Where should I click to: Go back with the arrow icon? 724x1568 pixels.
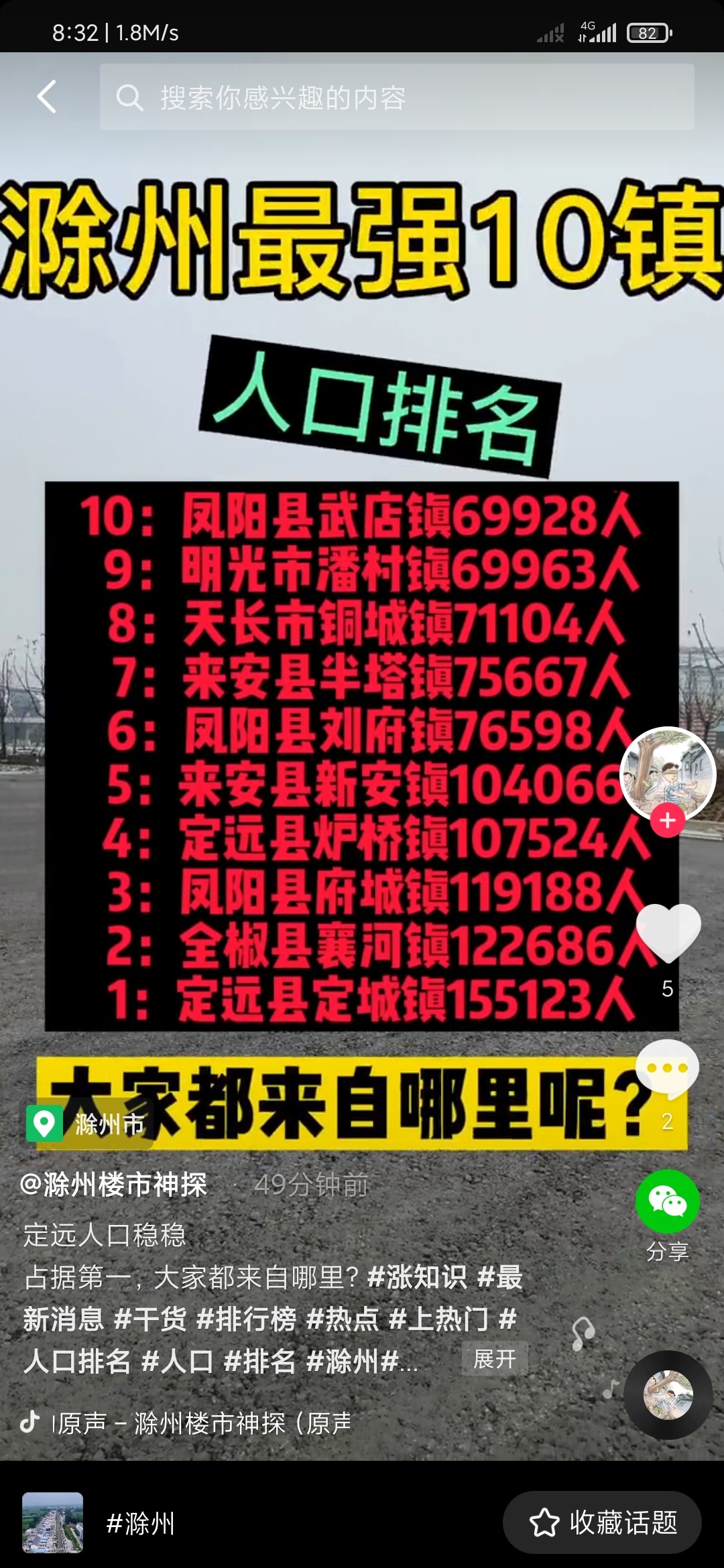[47, 97]
